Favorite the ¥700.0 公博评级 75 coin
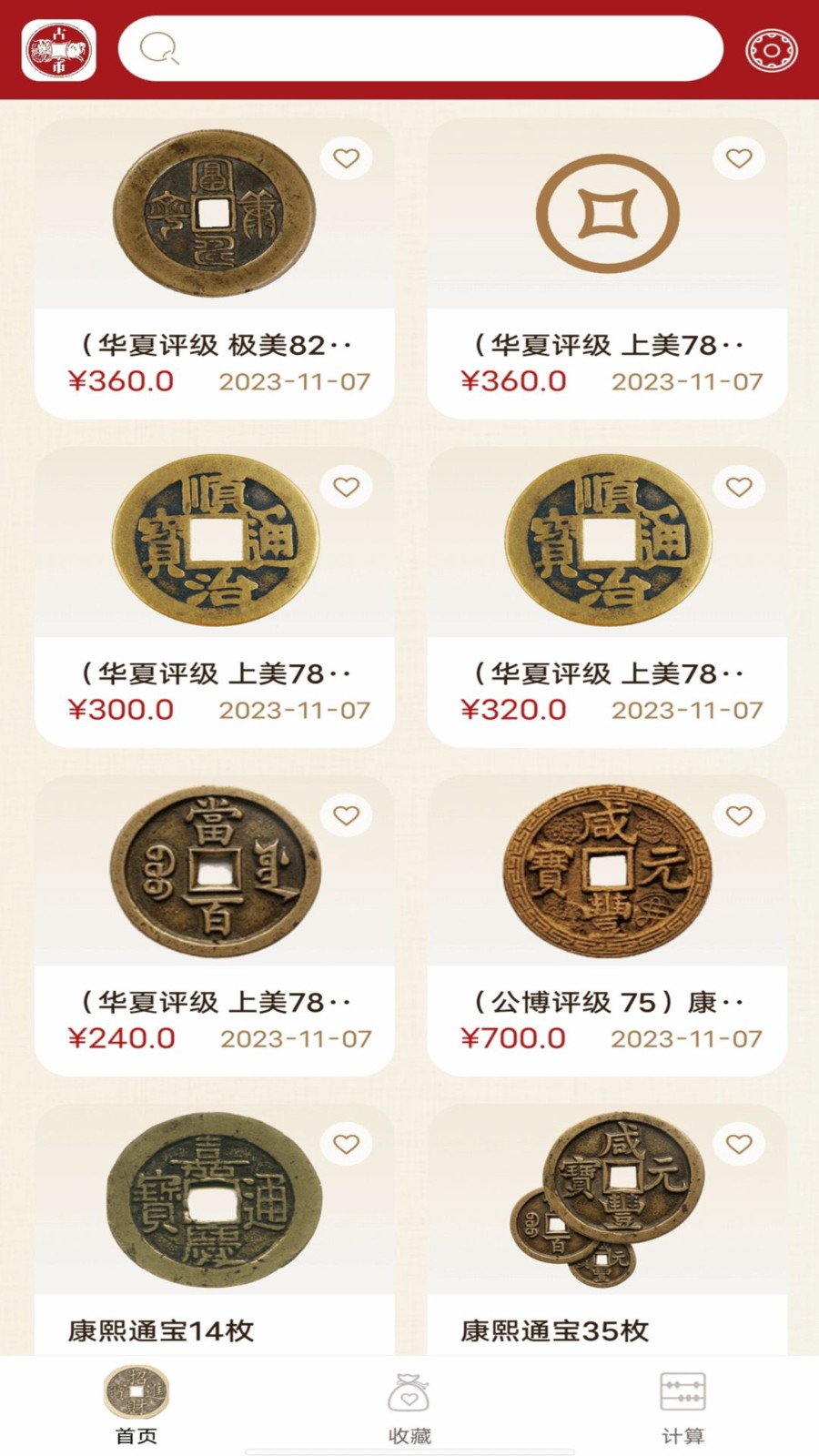This screenshot has height=1456, width=819. pos(739,816)
